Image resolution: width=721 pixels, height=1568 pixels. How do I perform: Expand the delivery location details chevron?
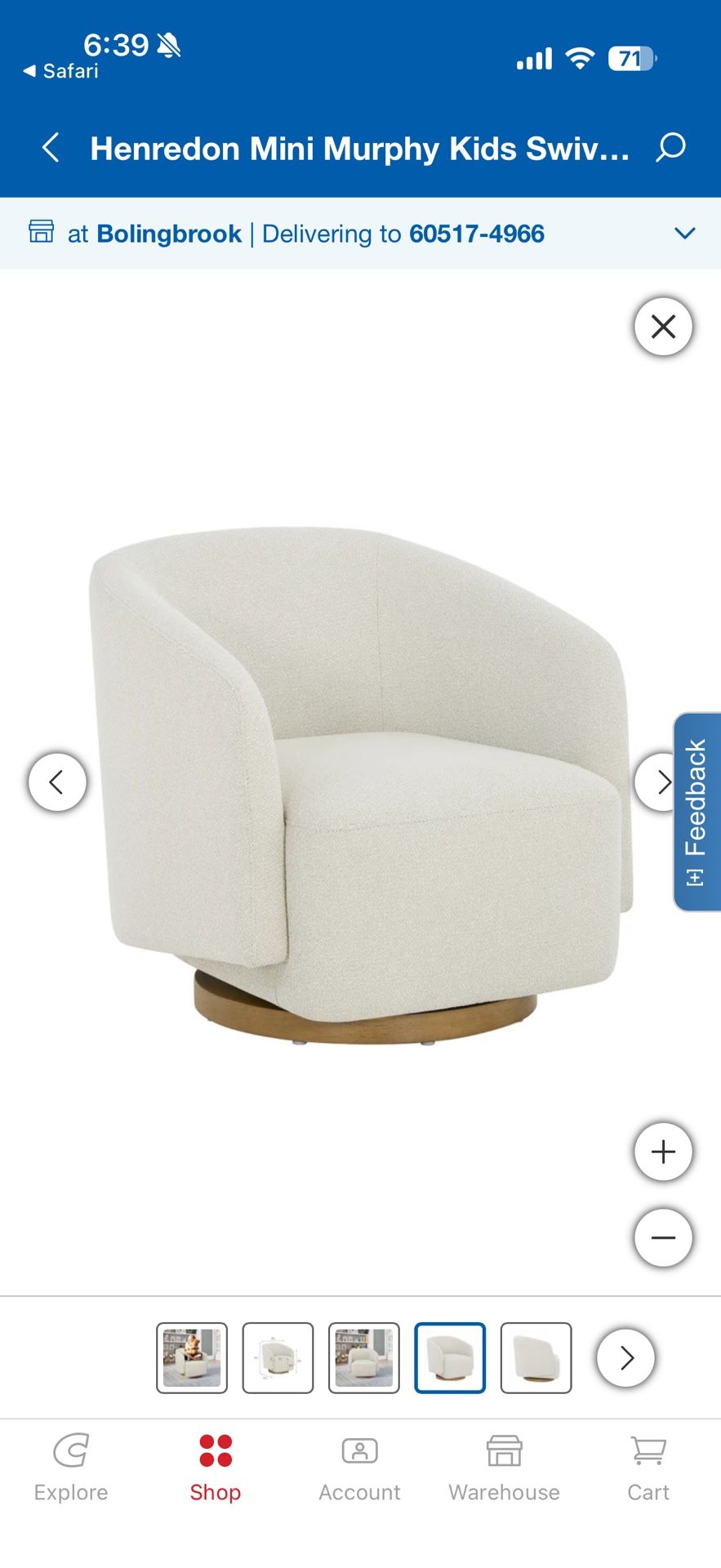(x=684, y=234)
